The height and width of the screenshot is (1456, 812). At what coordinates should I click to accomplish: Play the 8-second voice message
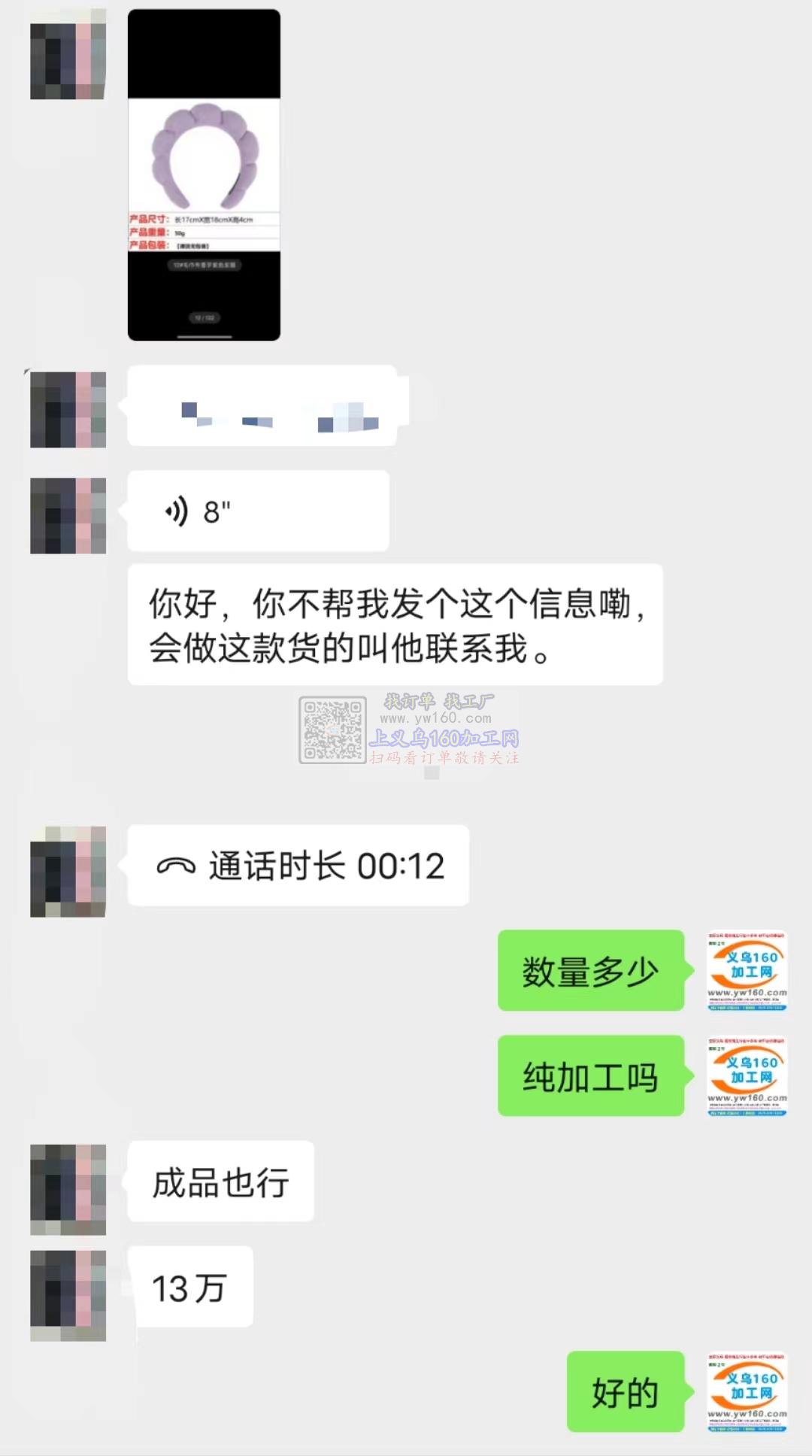[257, 511]
